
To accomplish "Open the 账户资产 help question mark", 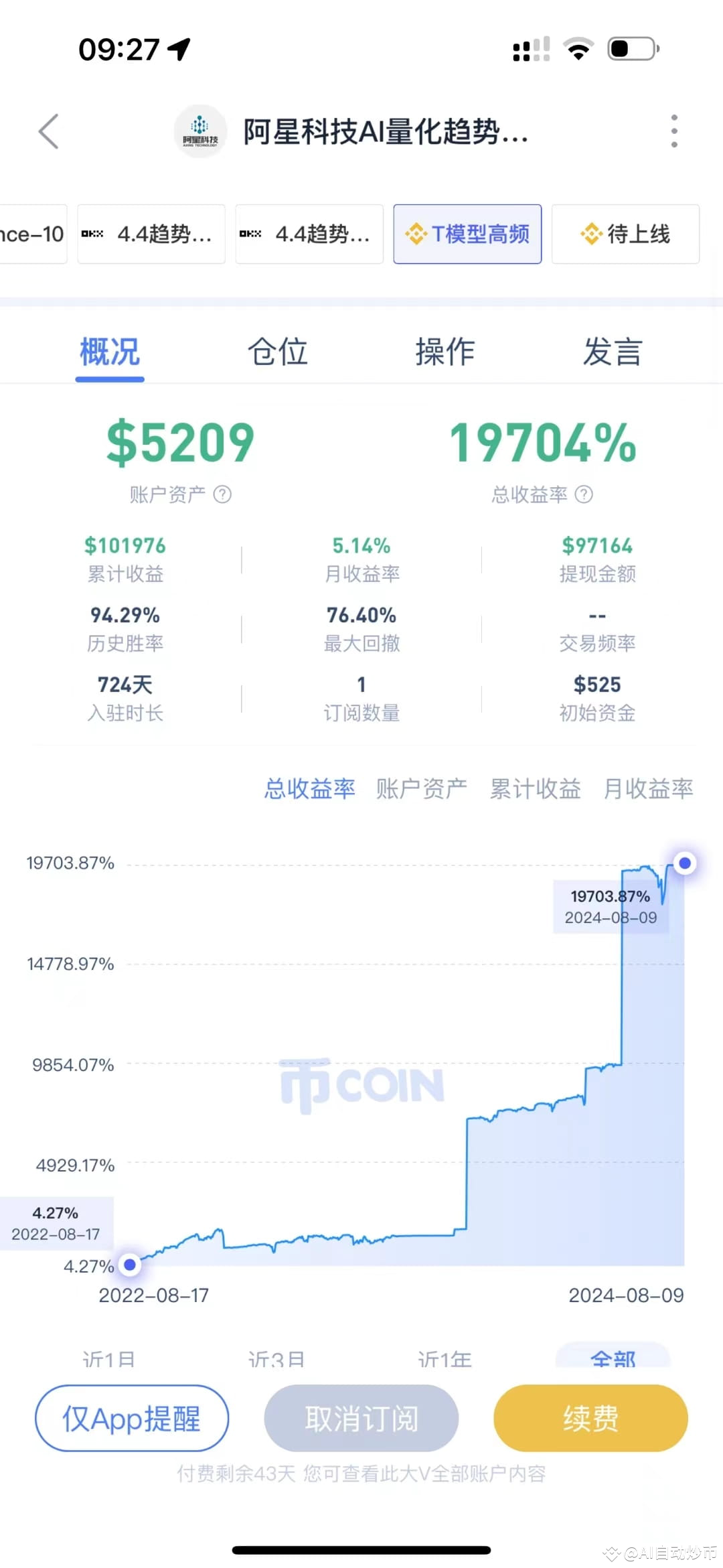I will [224, 495].
